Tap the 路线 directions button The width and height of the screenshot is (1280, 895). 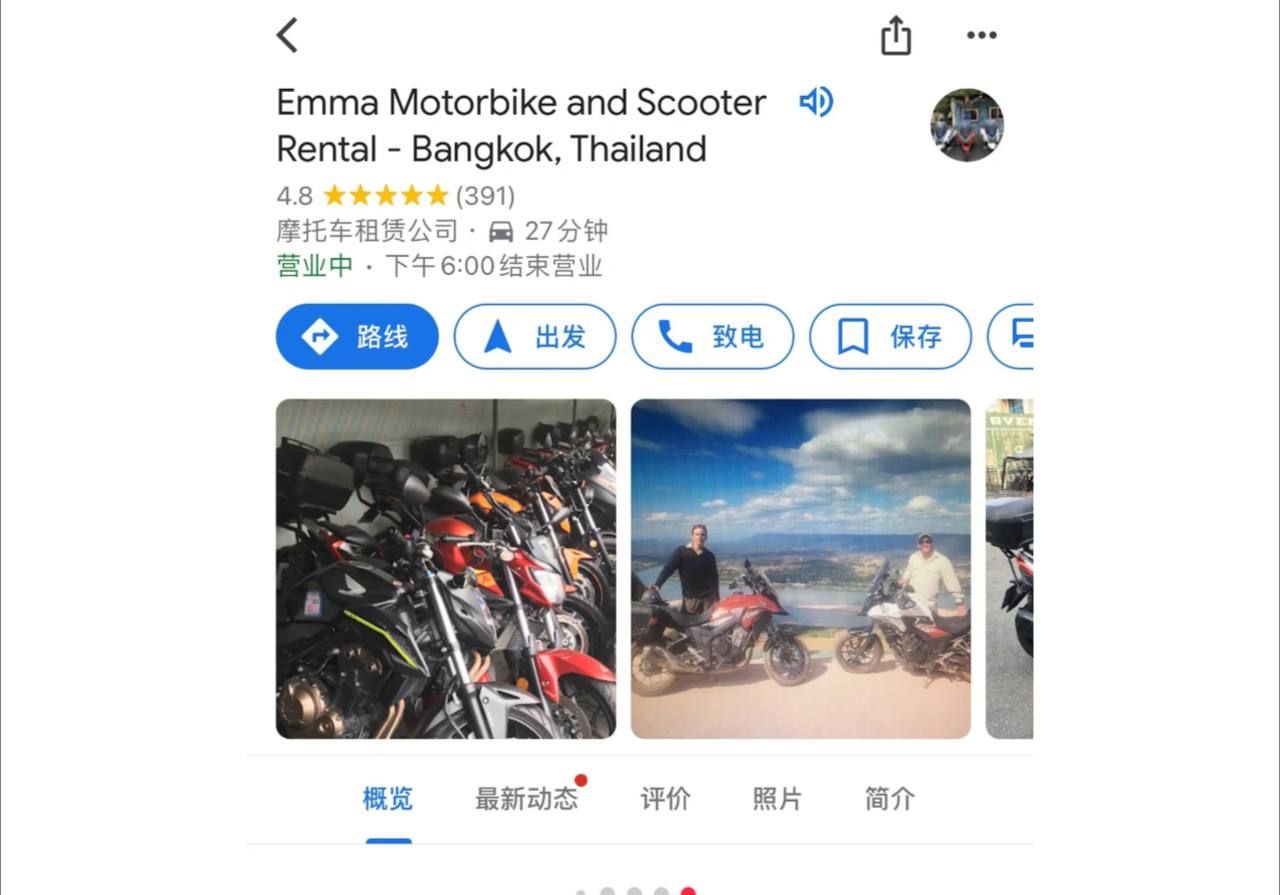pyautogui.click(x=357, y=337)
